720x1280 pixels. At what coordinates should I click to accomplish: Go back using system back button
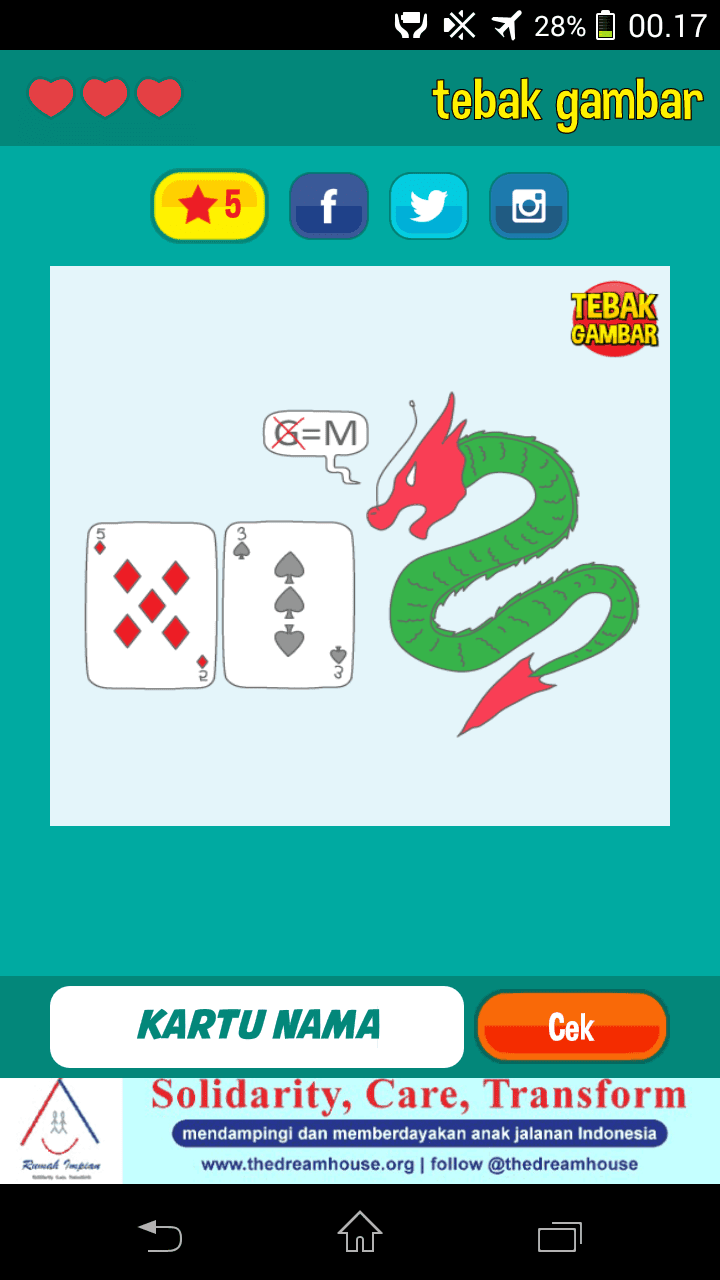(x=160, y=1235)
